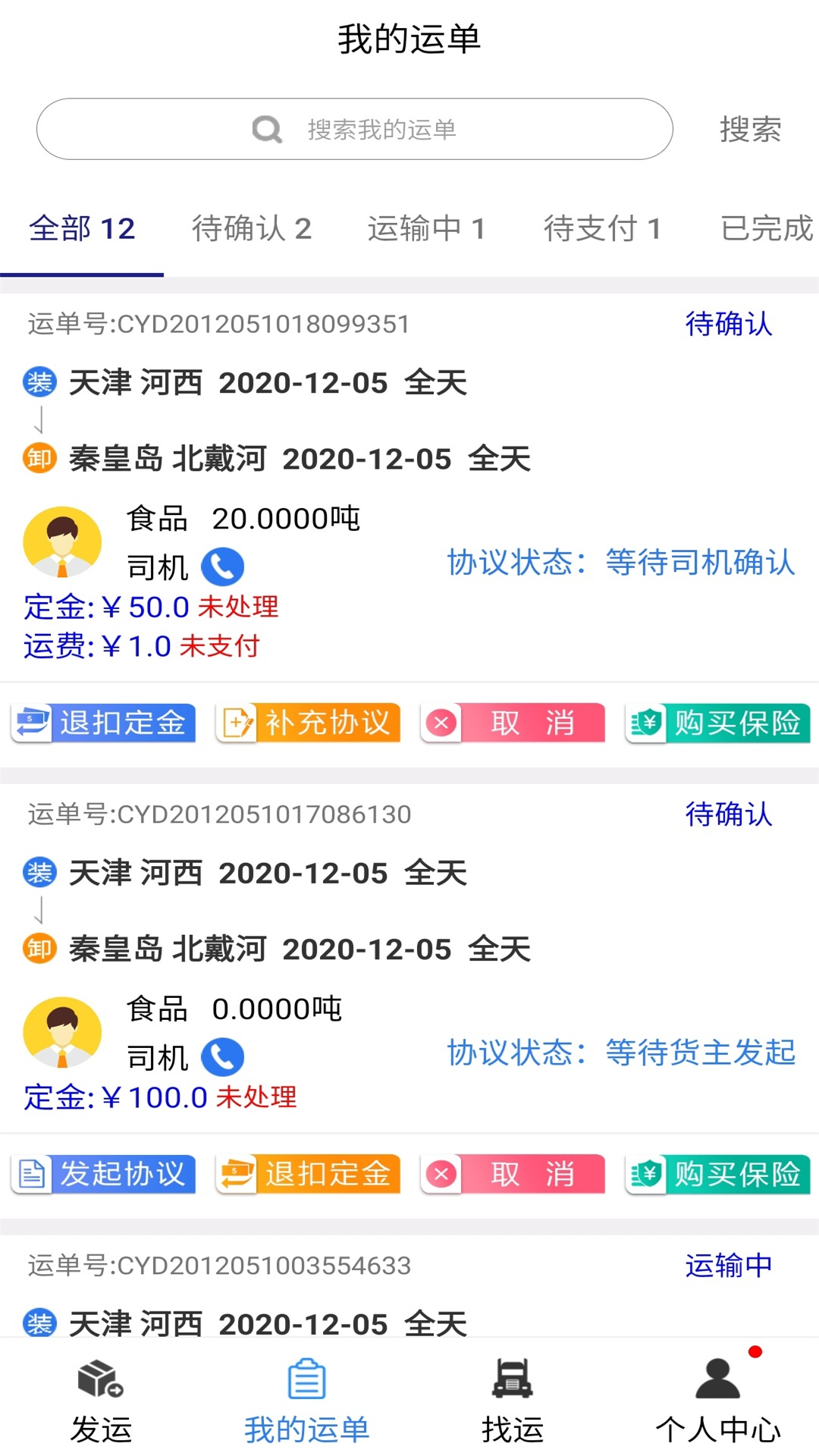Cancel waybill CYD2012051017086130
This screenshot has width=819, height=1456.
[x=513, y=1174]
